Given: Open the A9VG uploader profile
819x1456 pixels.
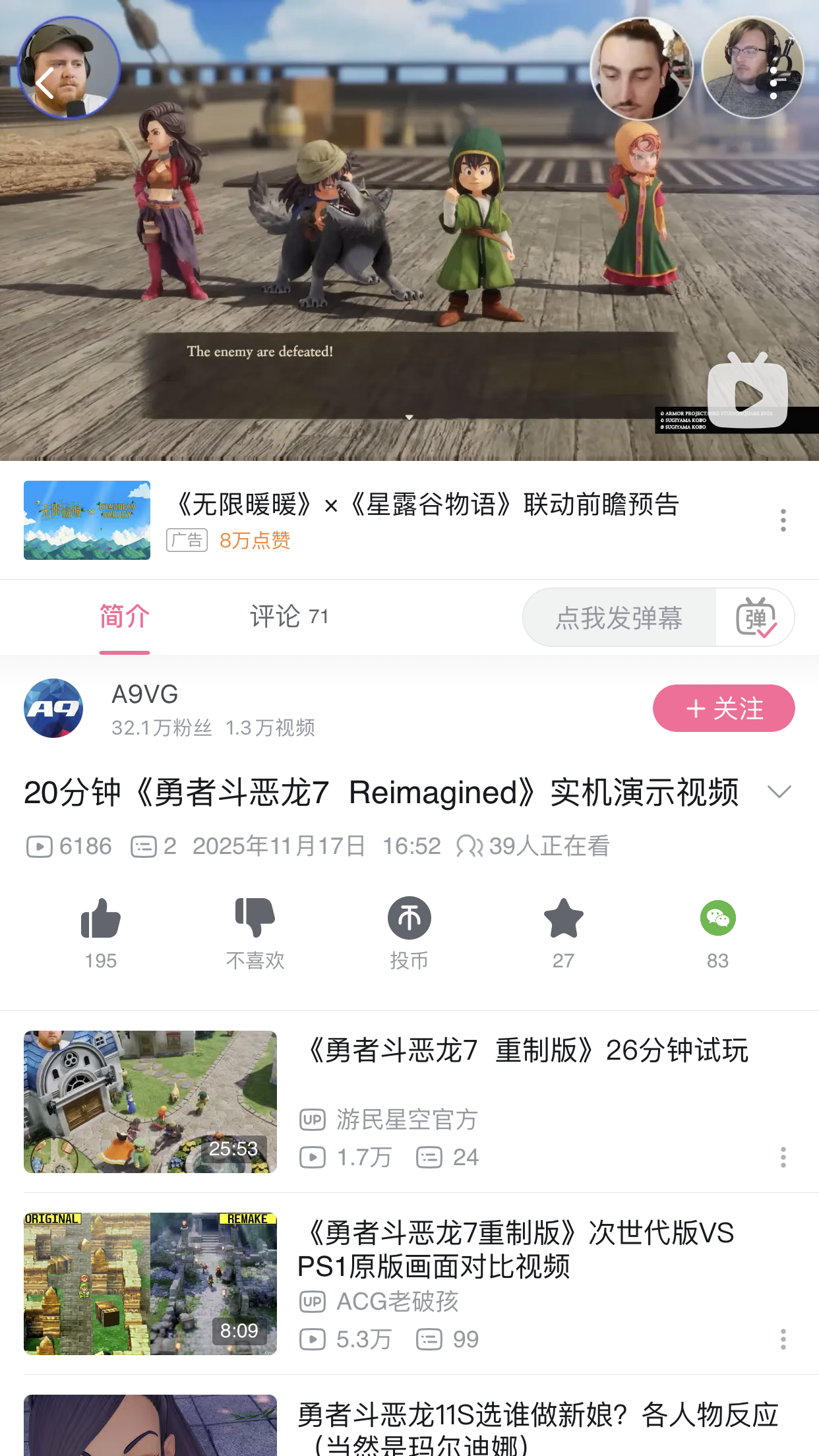Looking at the screenshot, I should point(53,708).
